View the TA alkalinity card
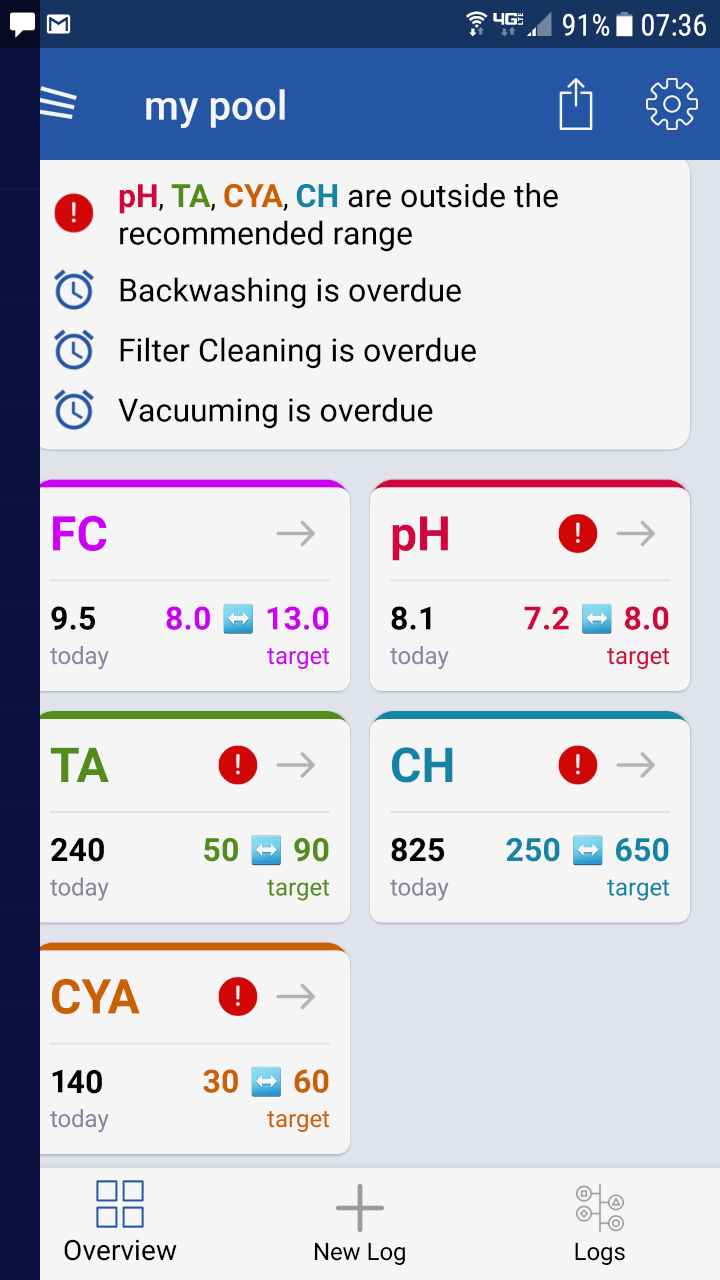Viewport: 720px width, 1280px height. [x=195, y=817]
